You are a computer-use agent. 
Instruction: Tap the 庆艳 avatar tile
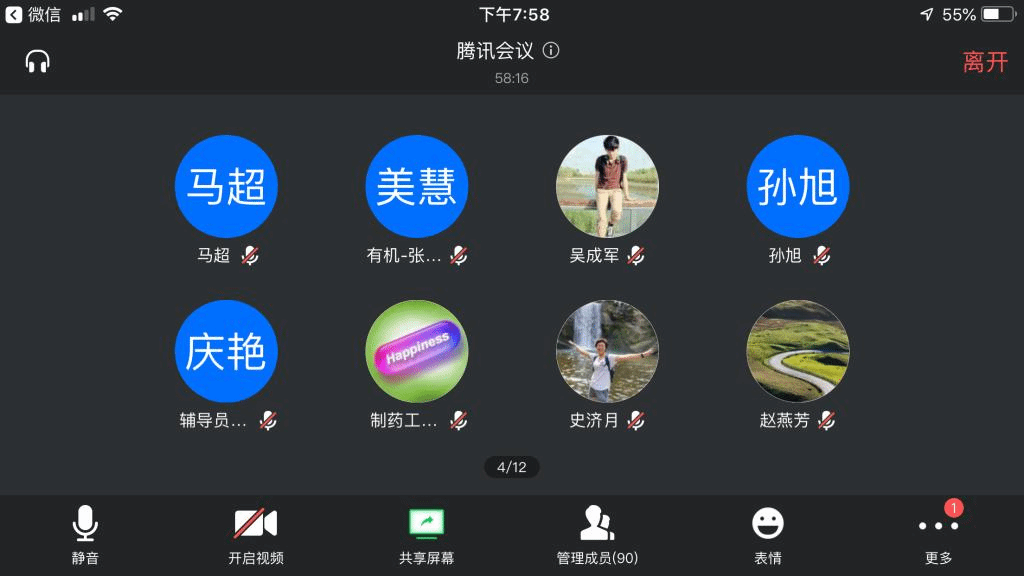click(x=226, y=352)
